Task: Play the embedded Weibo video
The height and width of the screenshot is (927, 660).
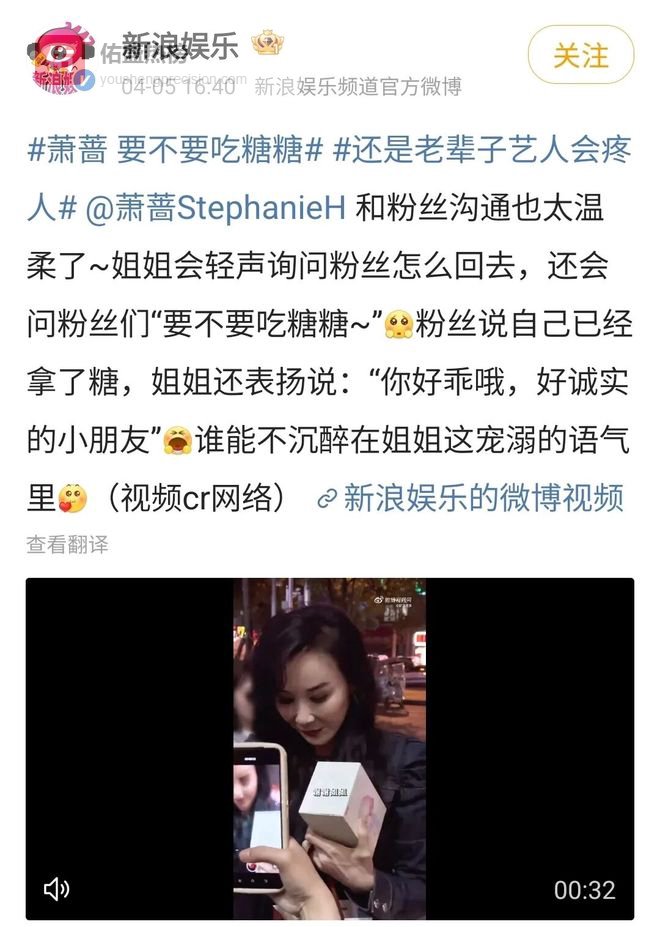Action: tap(329, 748)
